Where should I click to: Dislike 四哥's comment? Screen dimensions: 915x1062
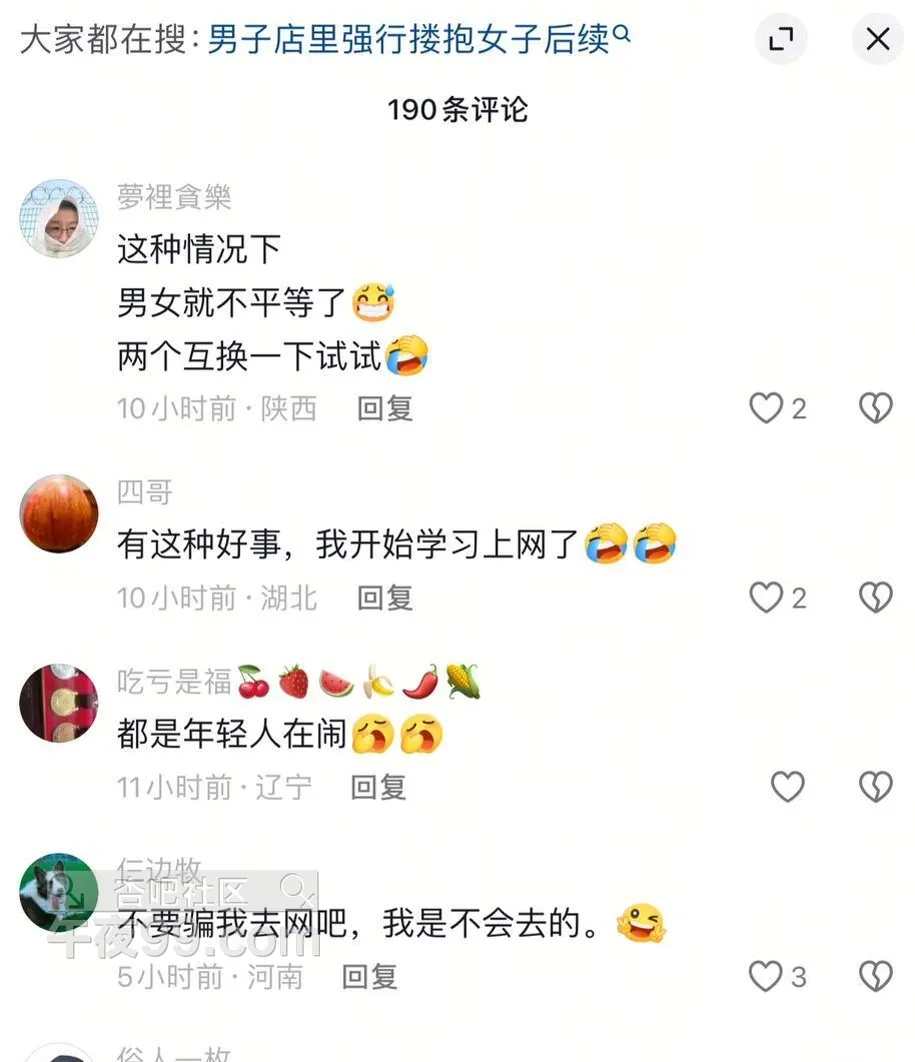(x=876, y=598)
